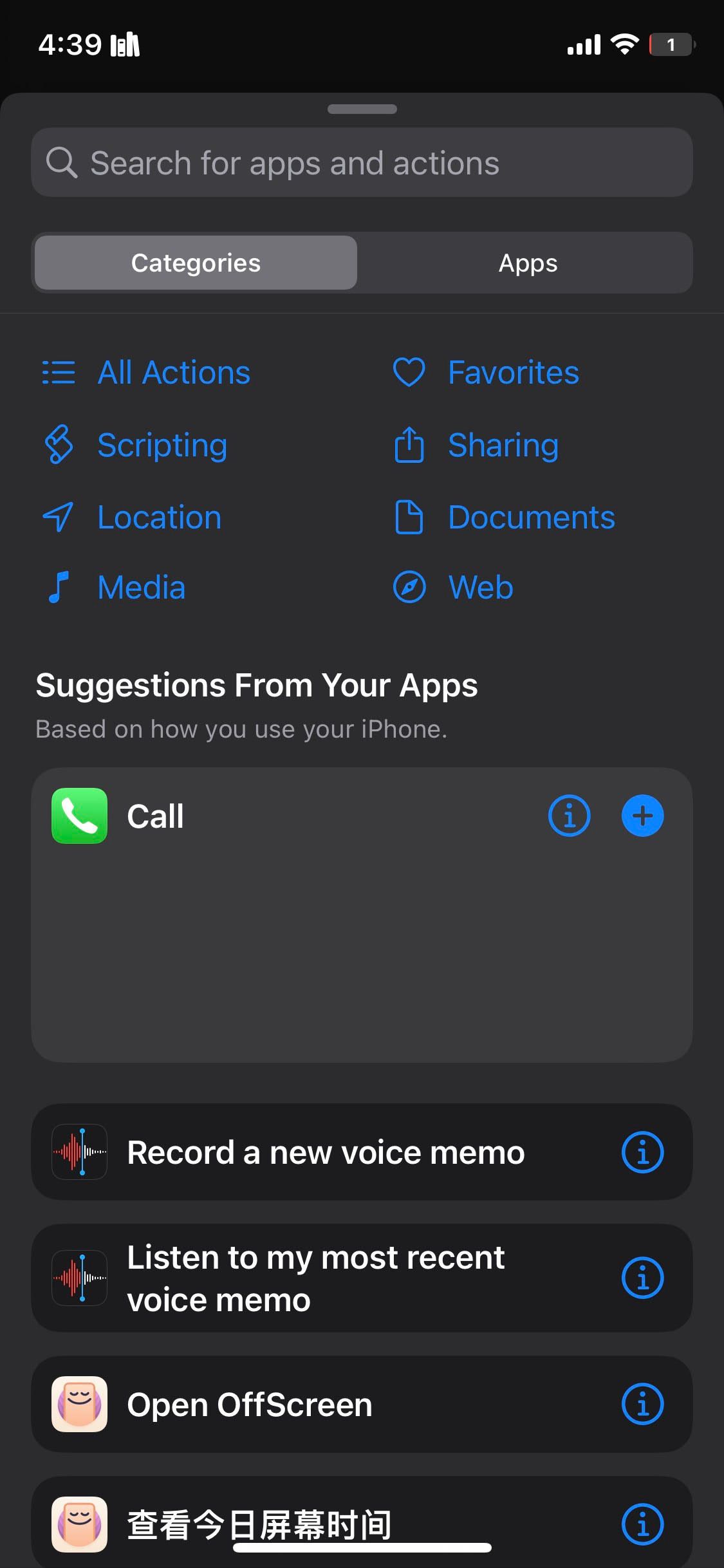
Task: Add the Call action with plus button
Action: (x=642, y=816)
